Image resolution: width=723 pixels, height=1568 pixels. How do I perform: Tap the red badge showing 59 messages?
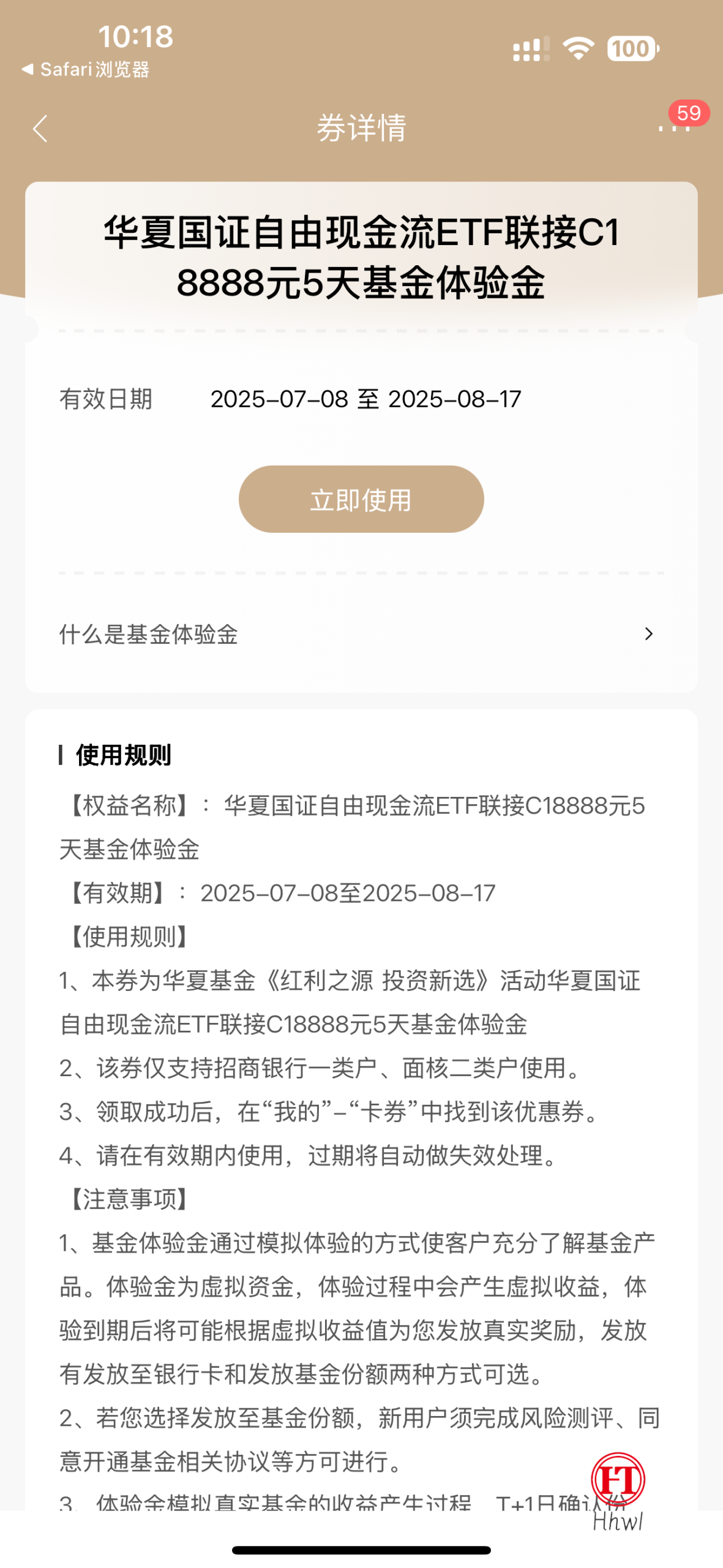(689, 113)
